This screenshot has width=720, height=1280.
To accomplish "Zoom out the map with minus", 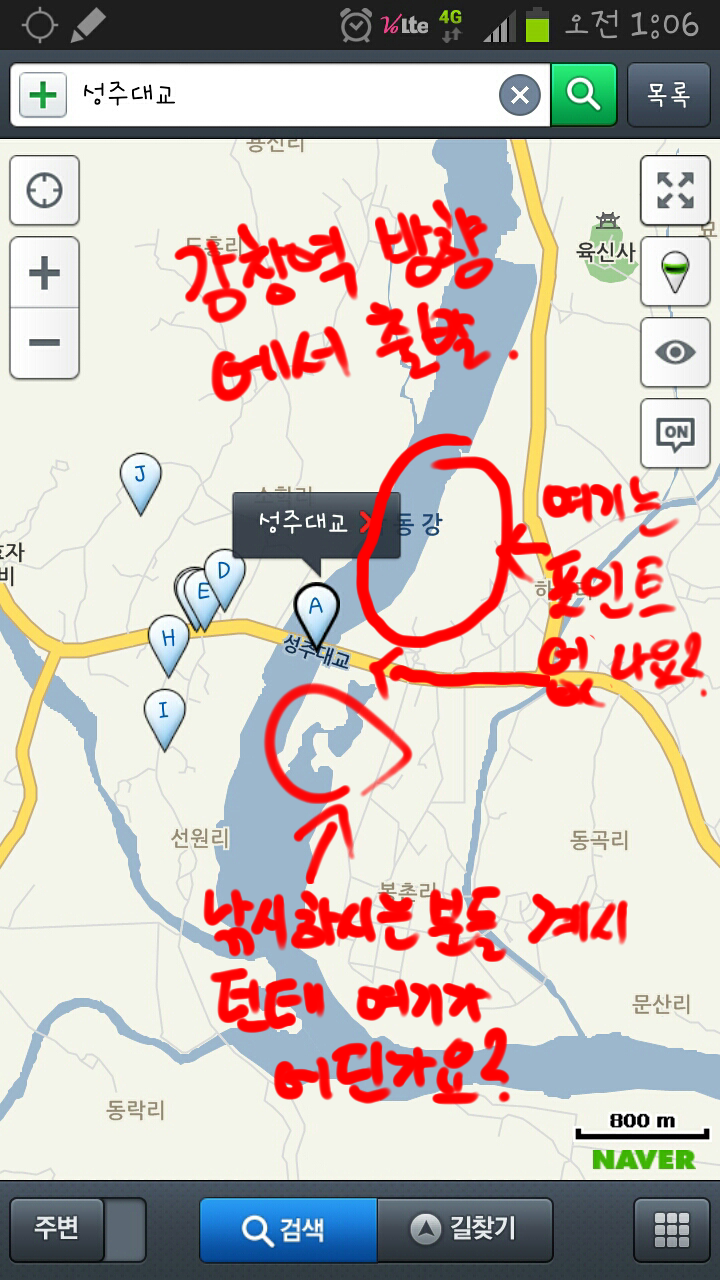I will (x=44, y=342).
